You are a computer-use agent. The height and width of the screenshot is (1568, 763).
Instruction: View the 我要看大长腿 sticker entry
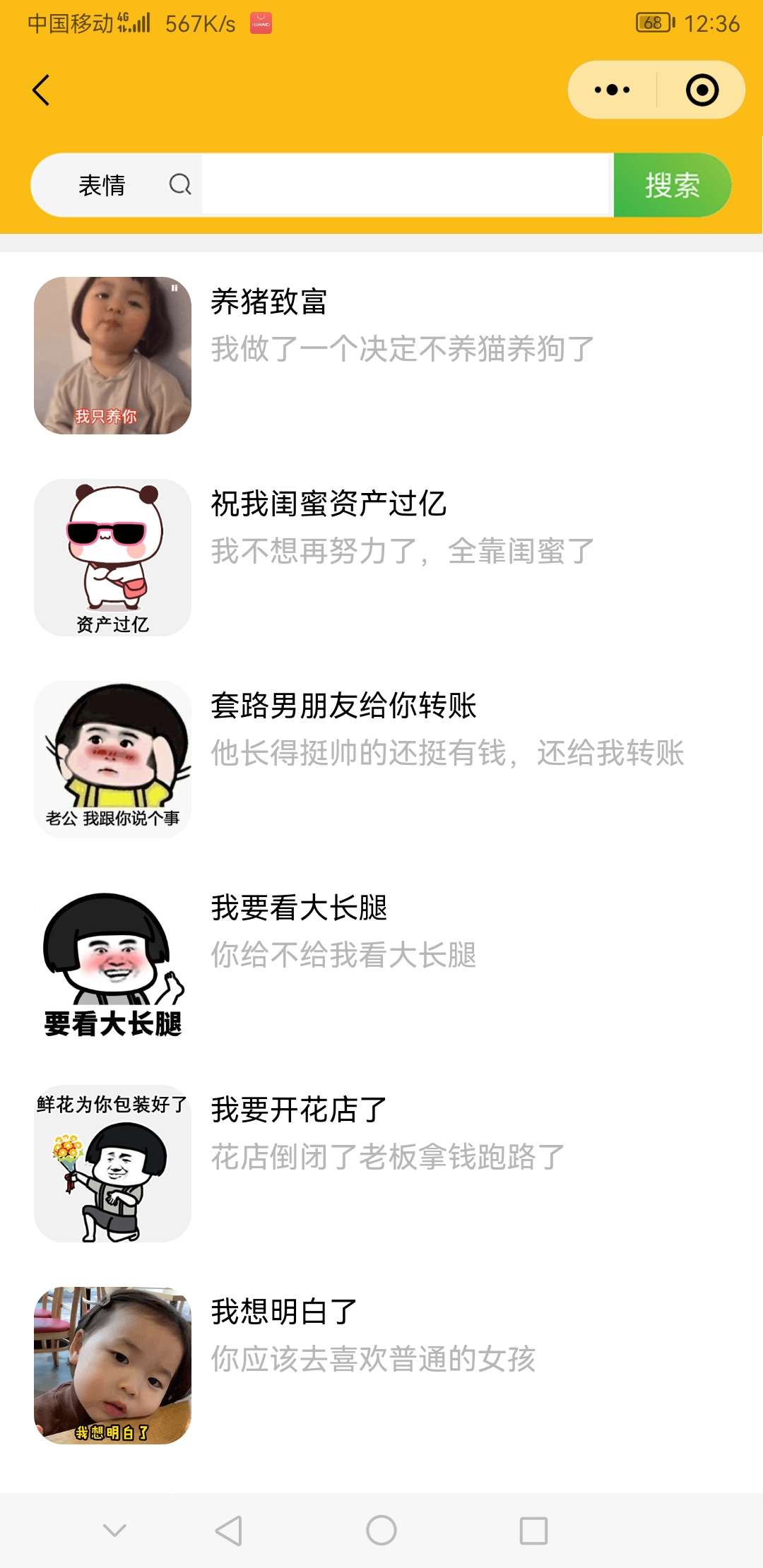click(299, 908)
